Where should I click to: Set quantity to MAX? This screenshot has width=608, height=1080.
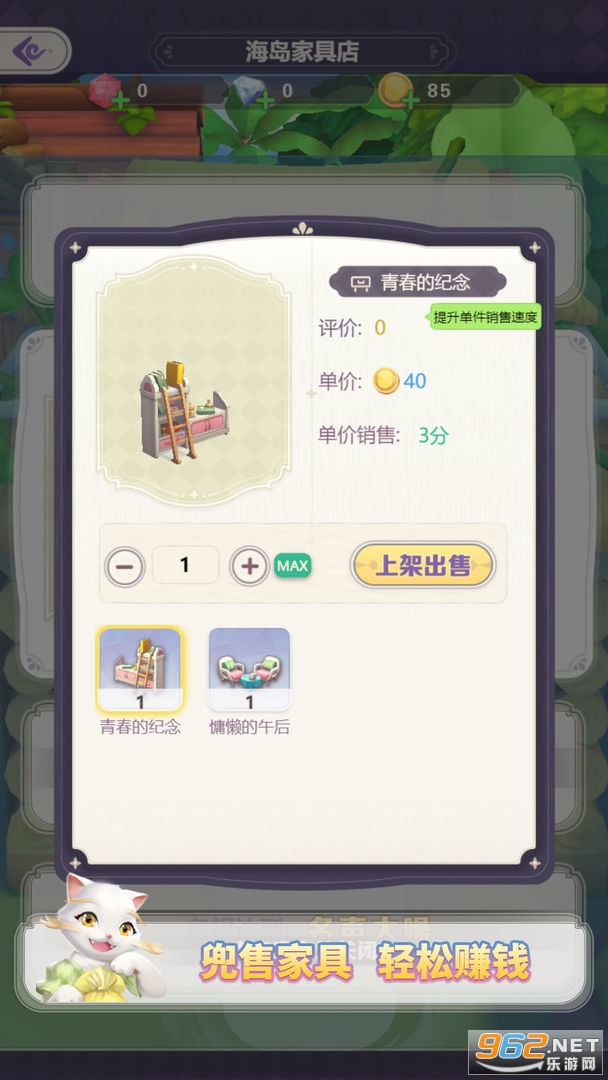(x=292, y=566)
